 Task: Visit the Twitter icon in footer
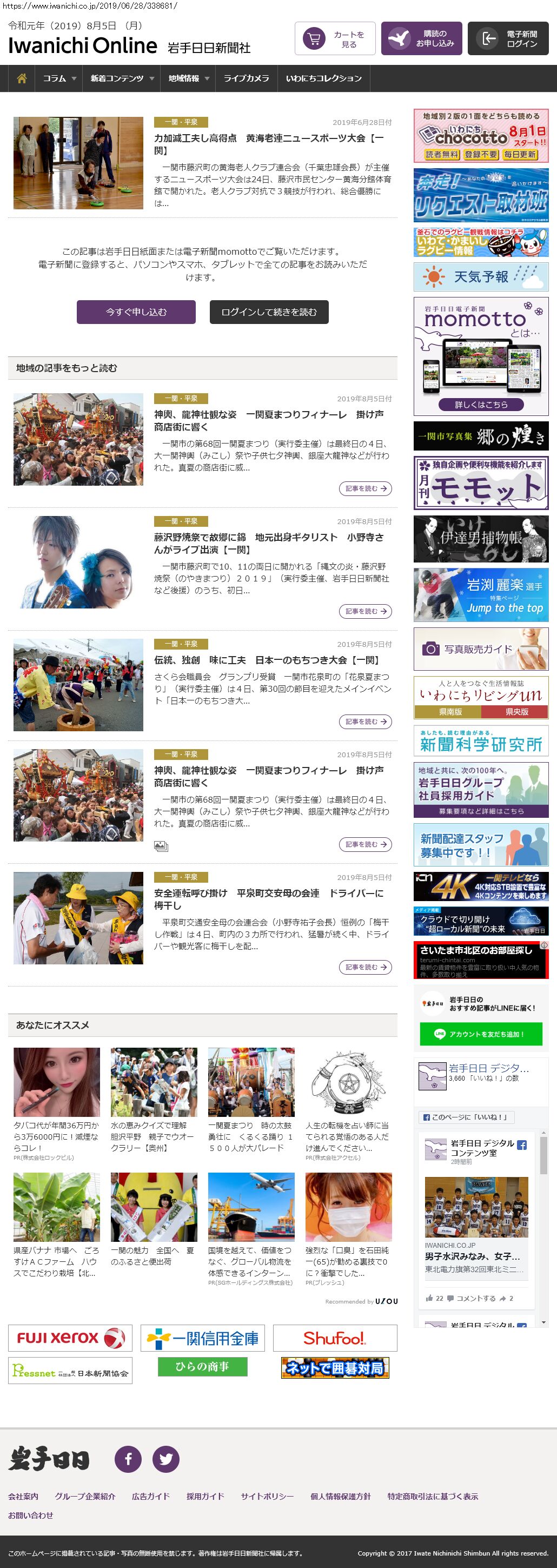(165, 1459)
